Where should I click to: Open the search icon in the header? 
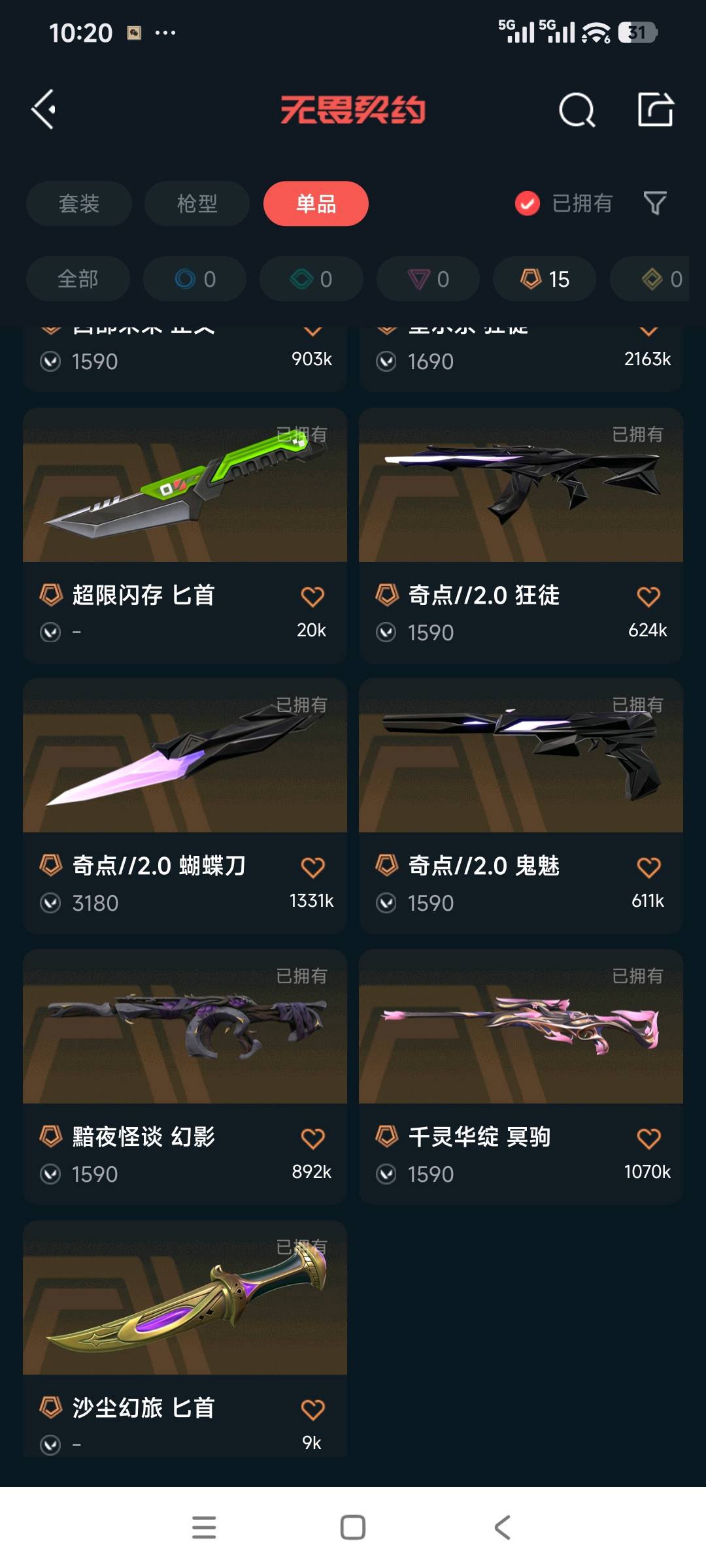click(577, 110)
